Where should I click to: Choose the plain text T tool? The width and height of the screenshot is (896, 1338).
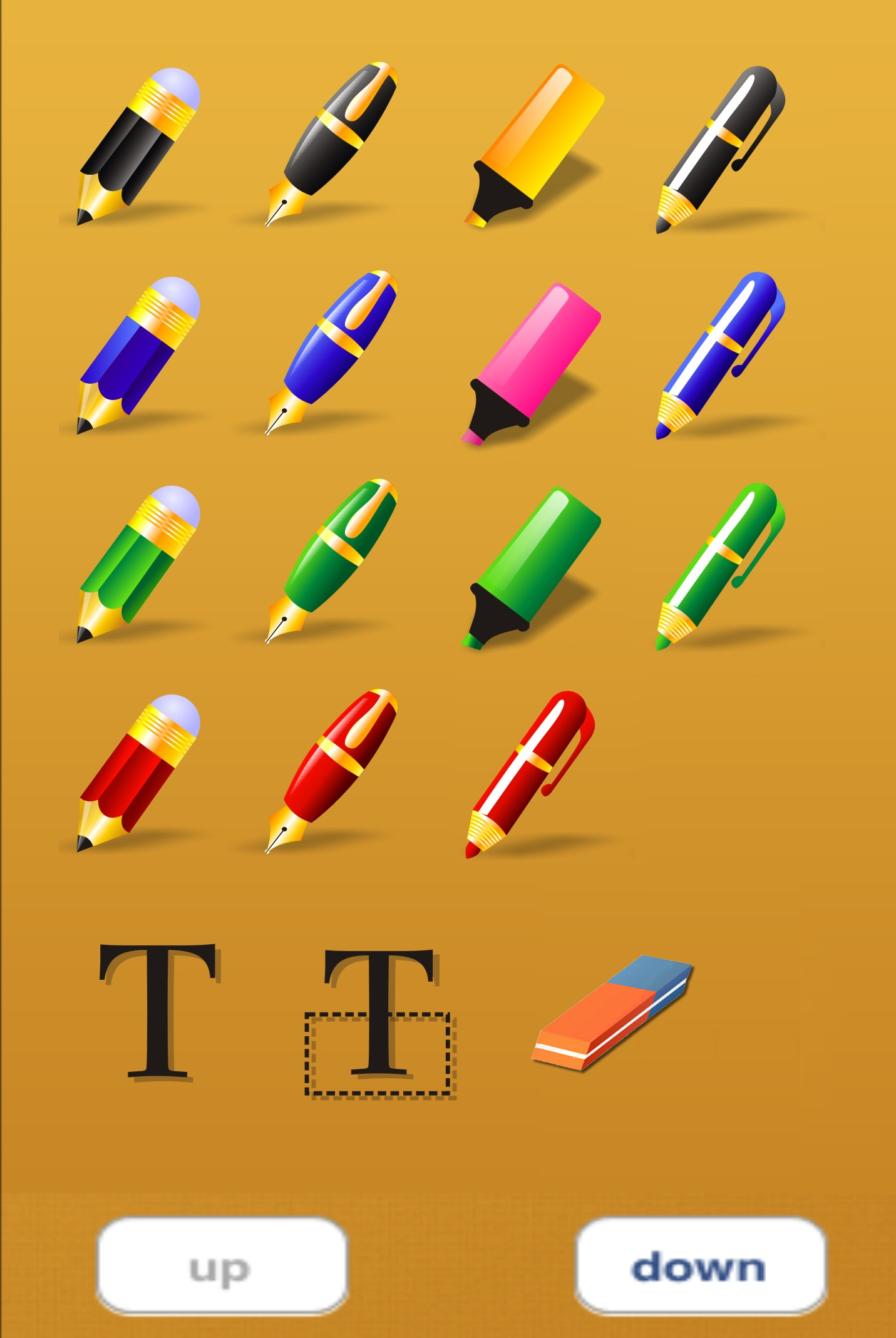[x=159, y=1011]
